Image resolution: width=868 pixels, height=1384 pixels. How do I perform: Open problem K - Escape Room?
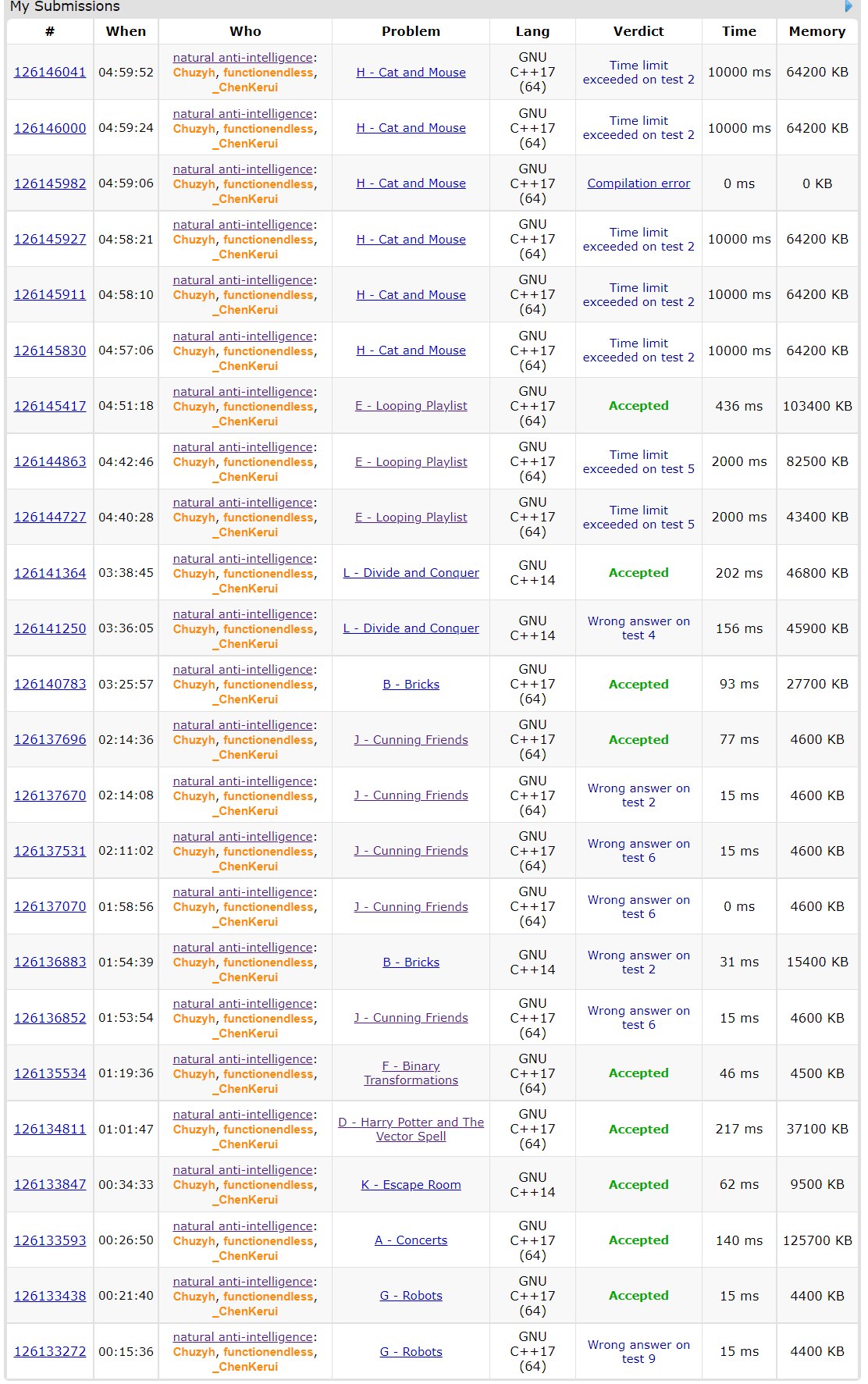click(x=411, y=1185)
